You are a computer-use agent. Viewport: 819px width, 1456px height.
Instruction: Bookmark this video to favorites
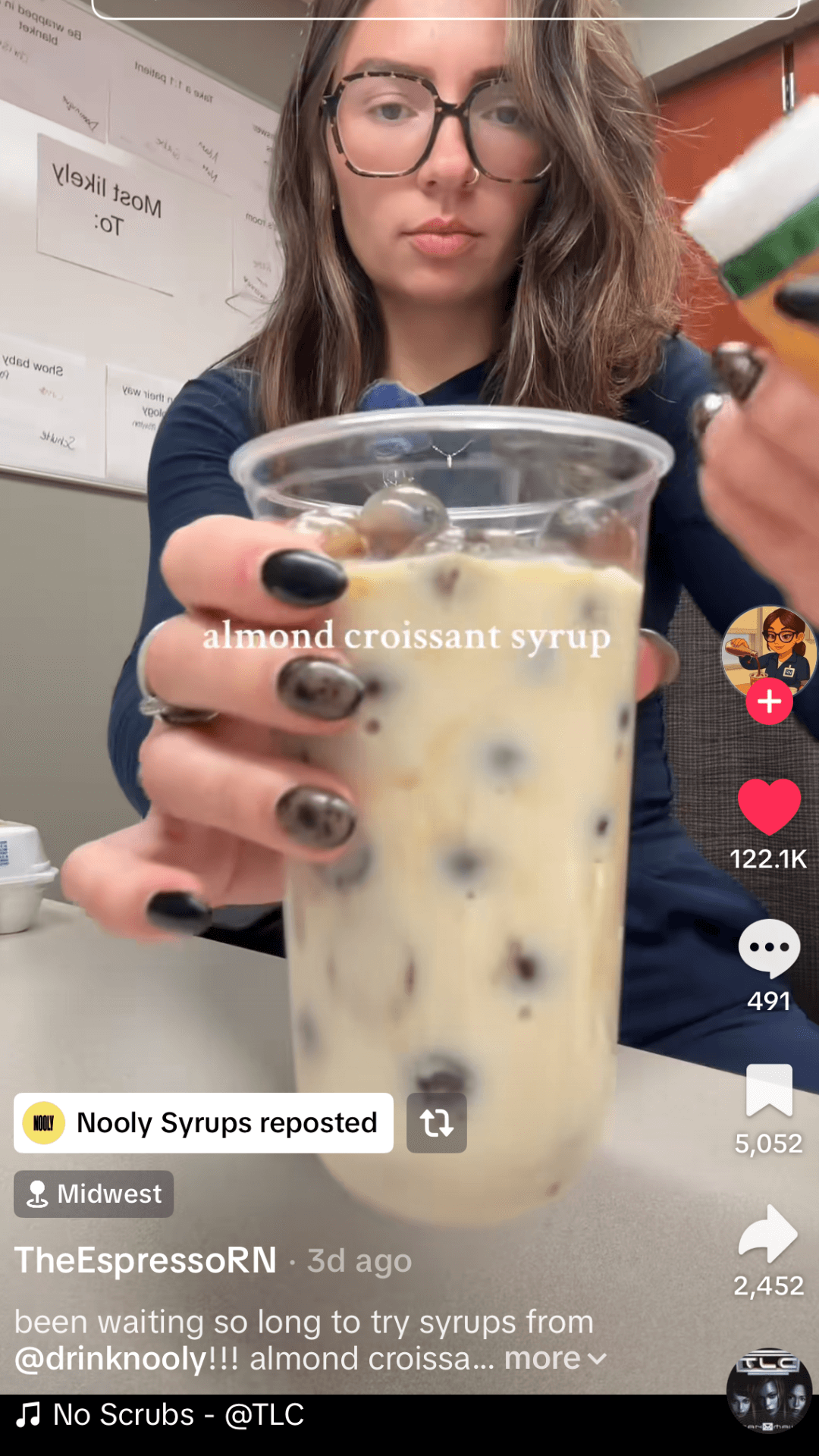[769, 1090]
